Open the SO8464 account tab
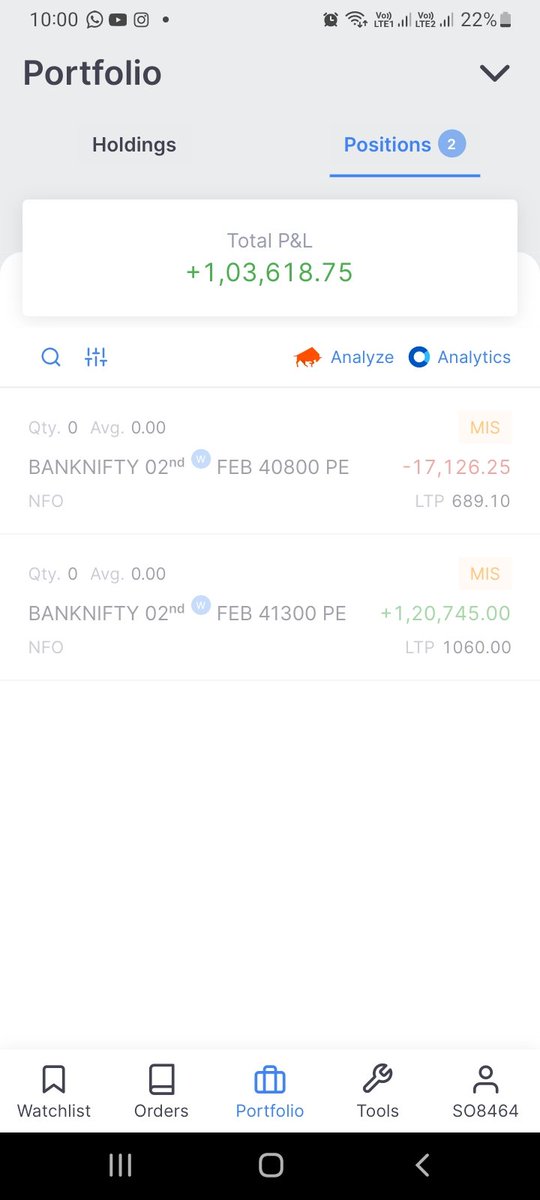 point(485,1092)
